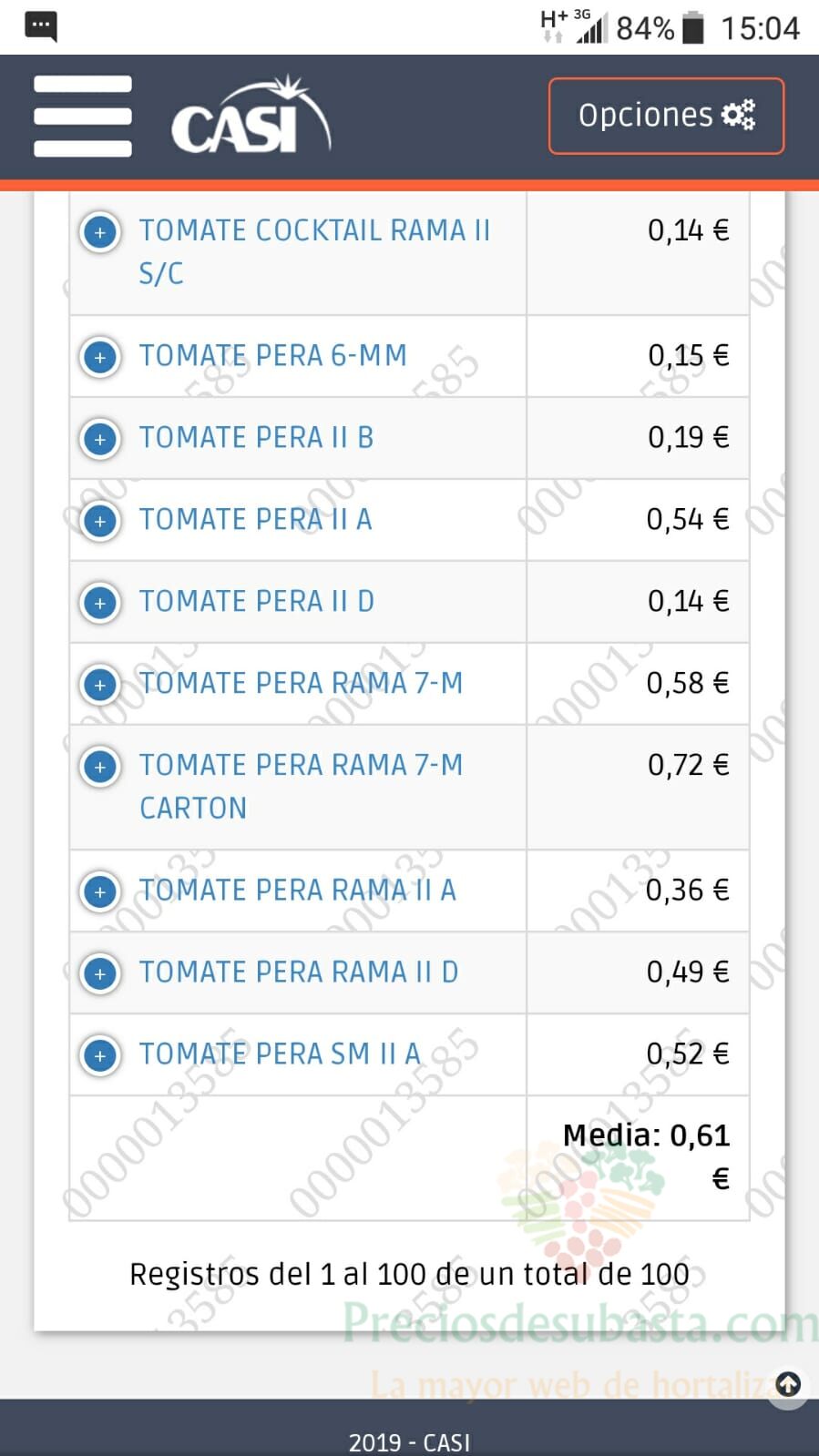
Task: Tap the CASI logo to go home
Action: coord(251,115)
